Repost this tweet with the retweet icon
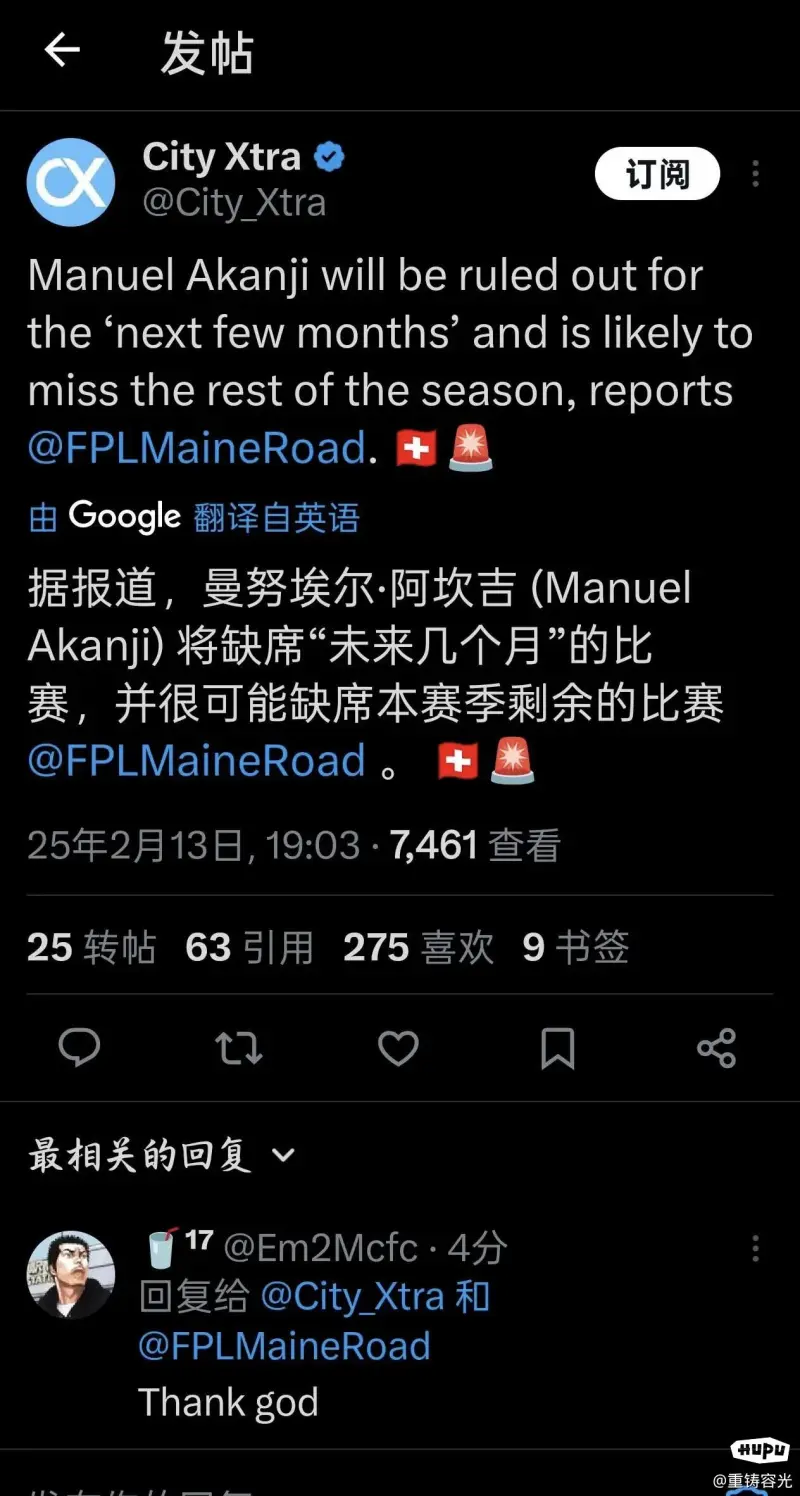This screenshot has height=1496, width=800. [x=238, y=1048]
